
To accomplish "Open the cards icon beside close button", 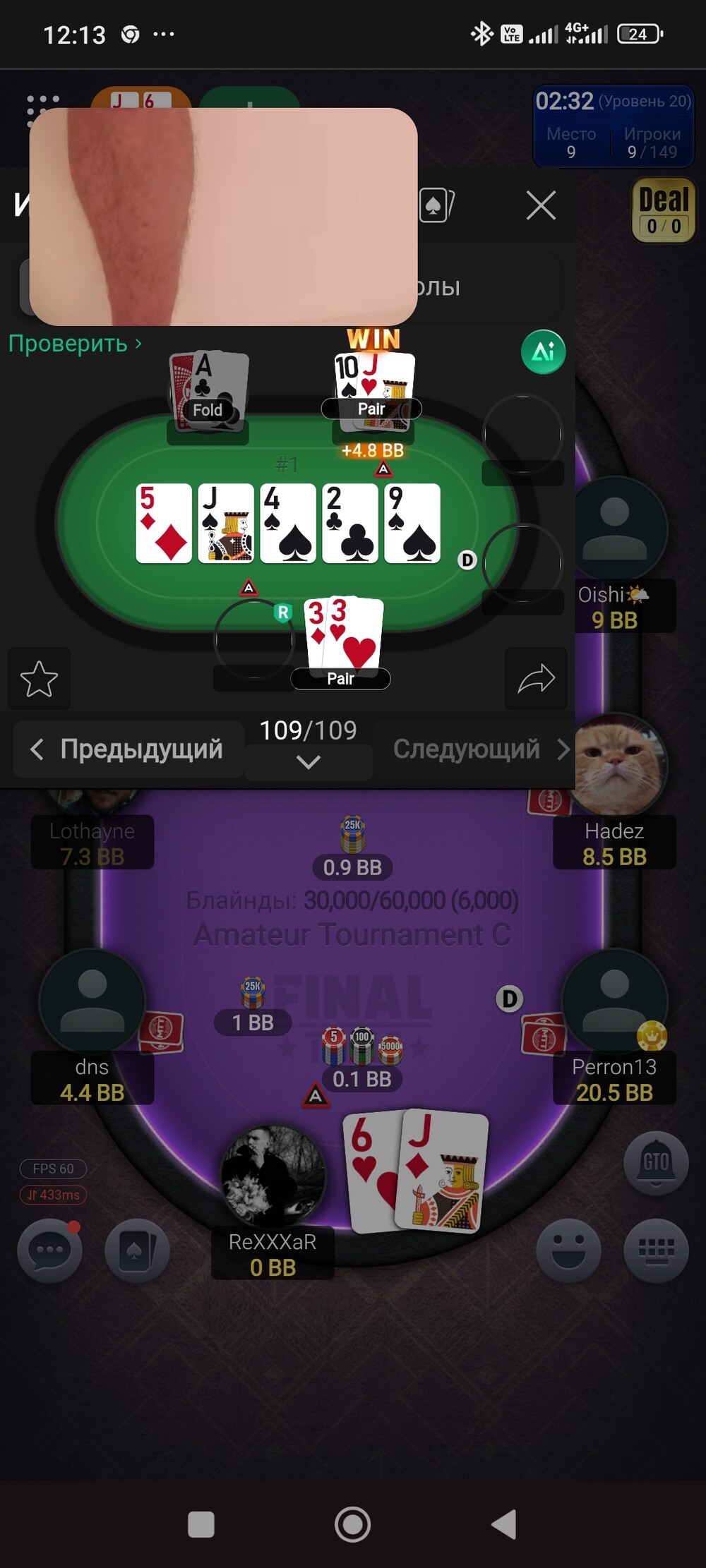I will [x=436, y=205].
